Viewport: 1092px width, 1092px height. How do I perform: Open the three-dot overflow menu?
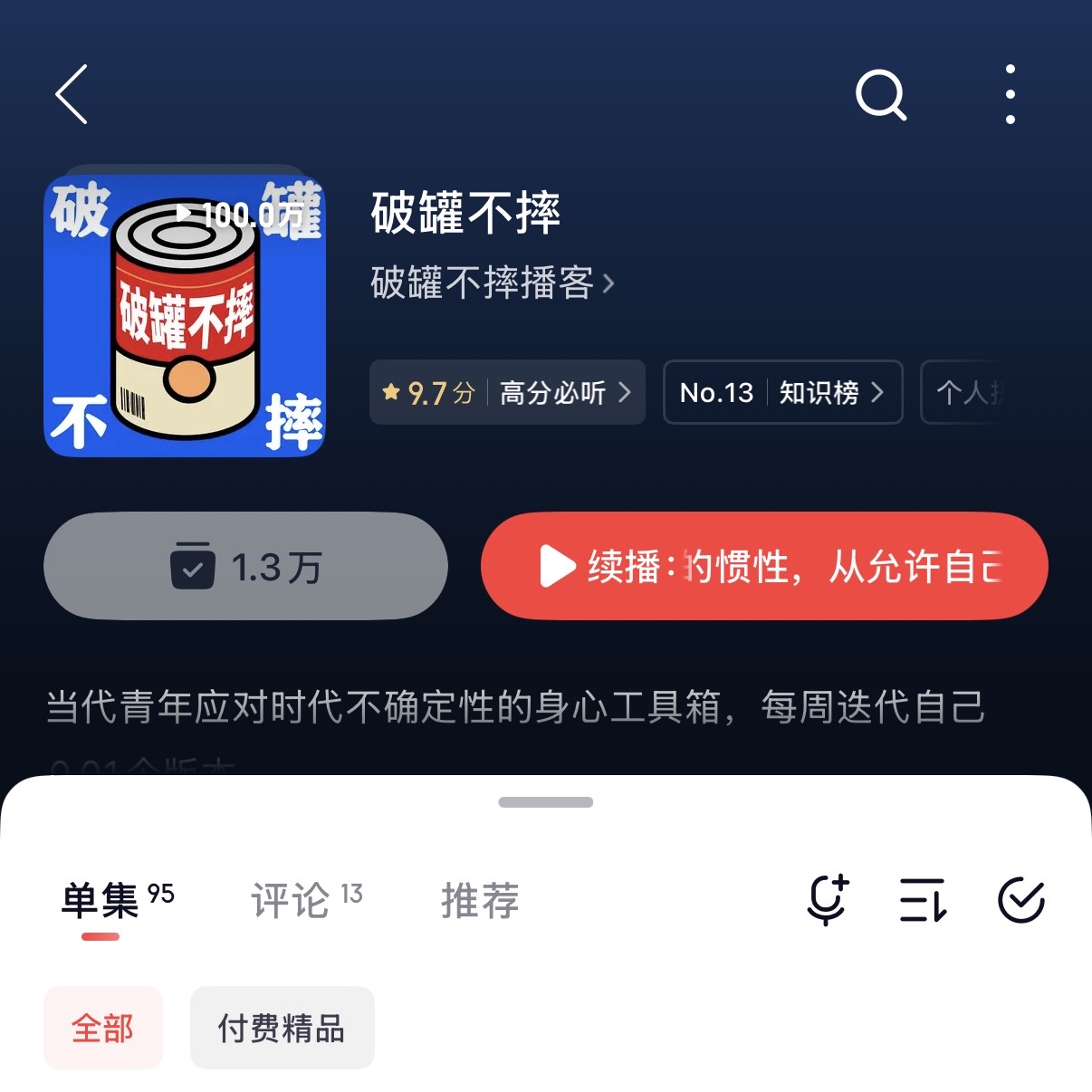point(1010,94)
